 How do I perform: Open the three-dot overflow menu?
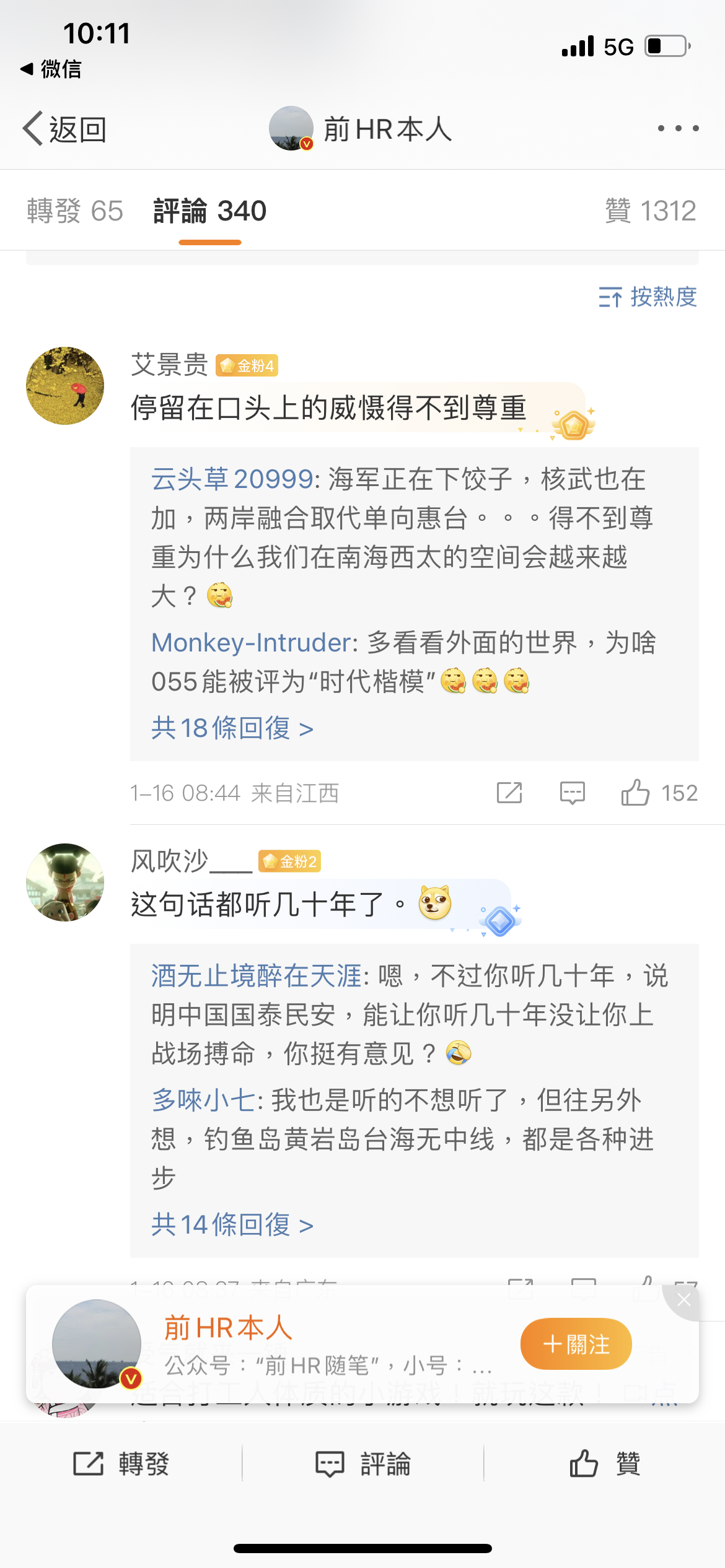(678, 128)
